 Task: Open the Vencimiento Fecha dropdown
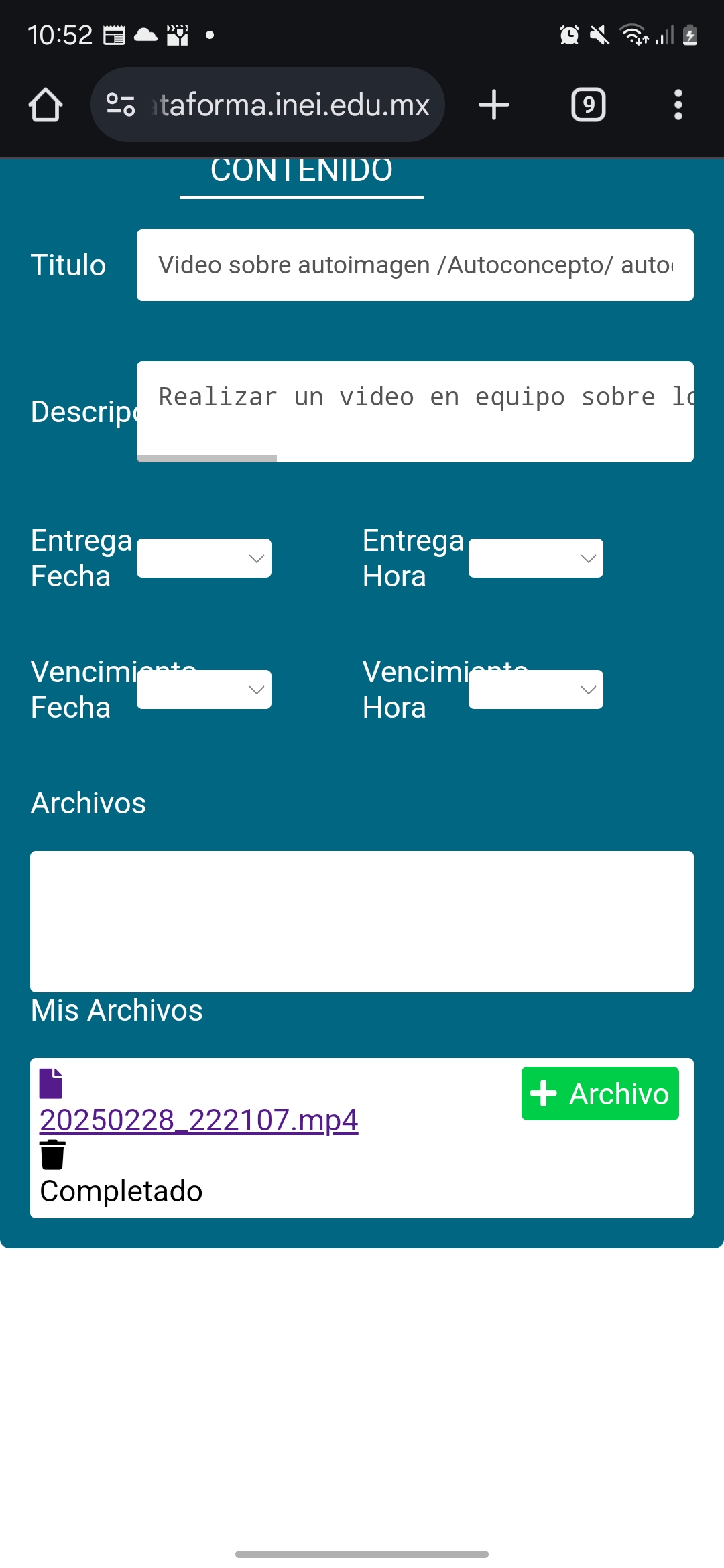click(204, 690)
